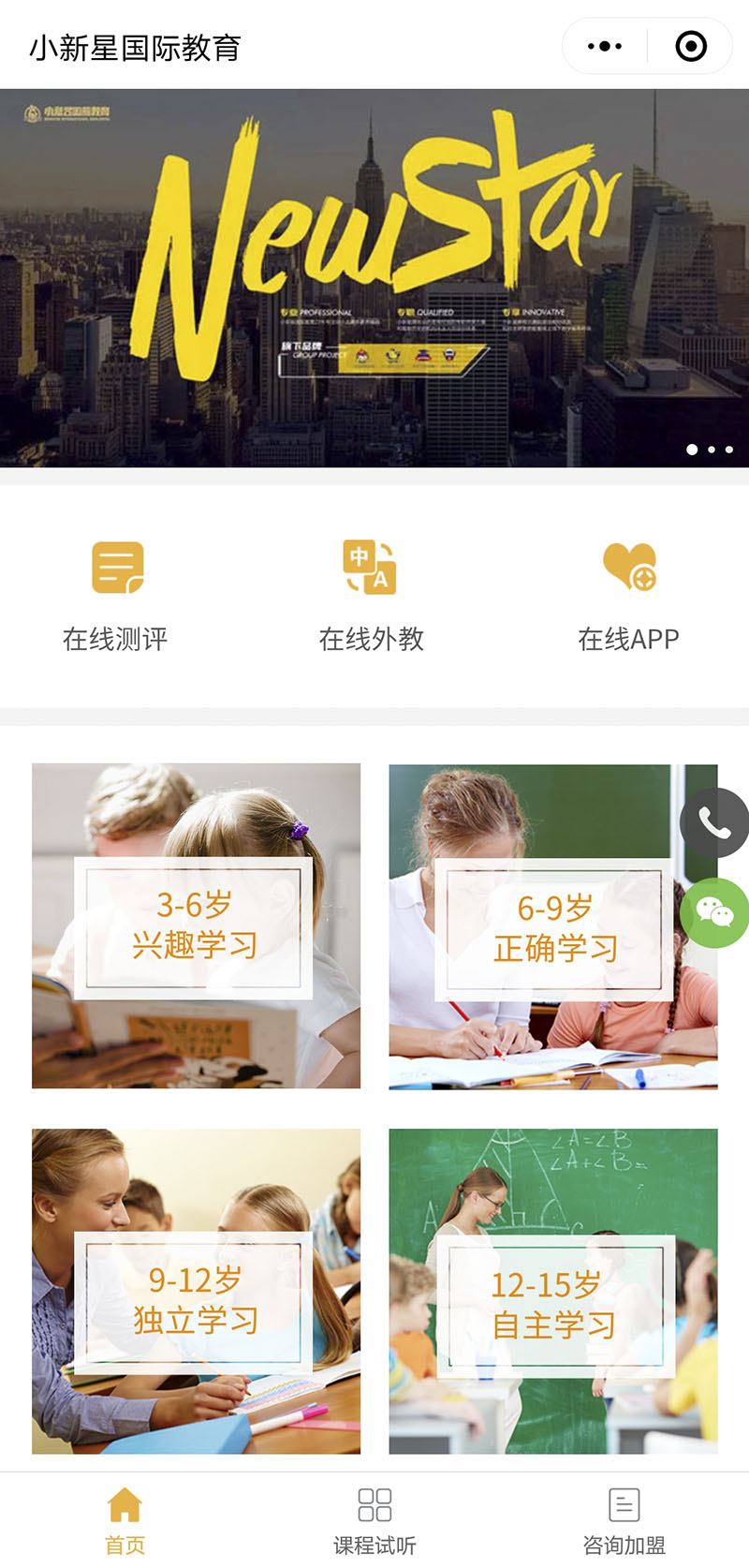Viewport: 749px width, 1568px height.
Task: Open the 3-6岁 兴趣学习 course card
Action: click(x=196, y=925)
